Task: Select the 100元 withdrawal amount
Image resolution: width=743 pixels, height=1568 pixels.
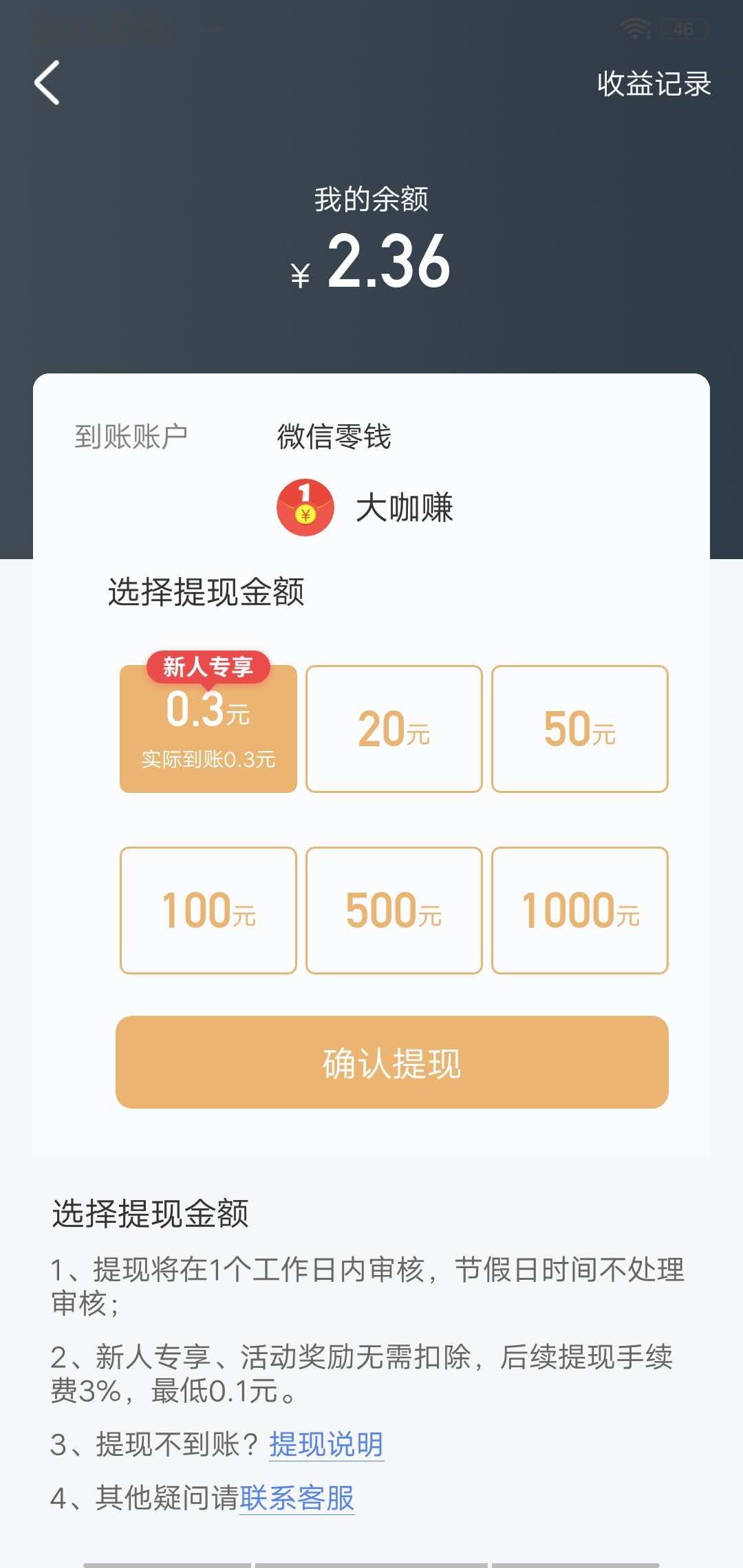Action: point(208,910)
